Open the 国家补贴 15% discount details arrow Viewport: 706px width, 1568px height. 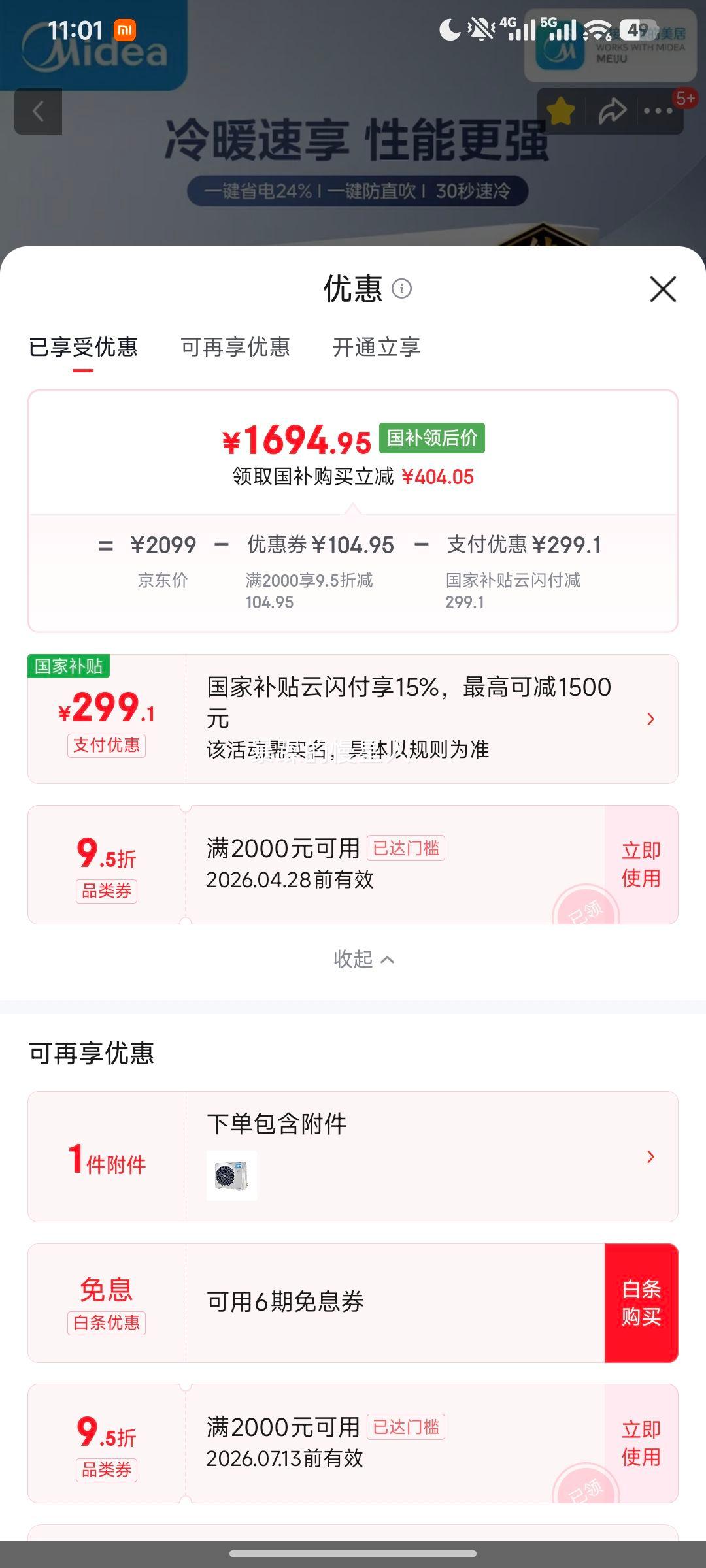[650, 719]
